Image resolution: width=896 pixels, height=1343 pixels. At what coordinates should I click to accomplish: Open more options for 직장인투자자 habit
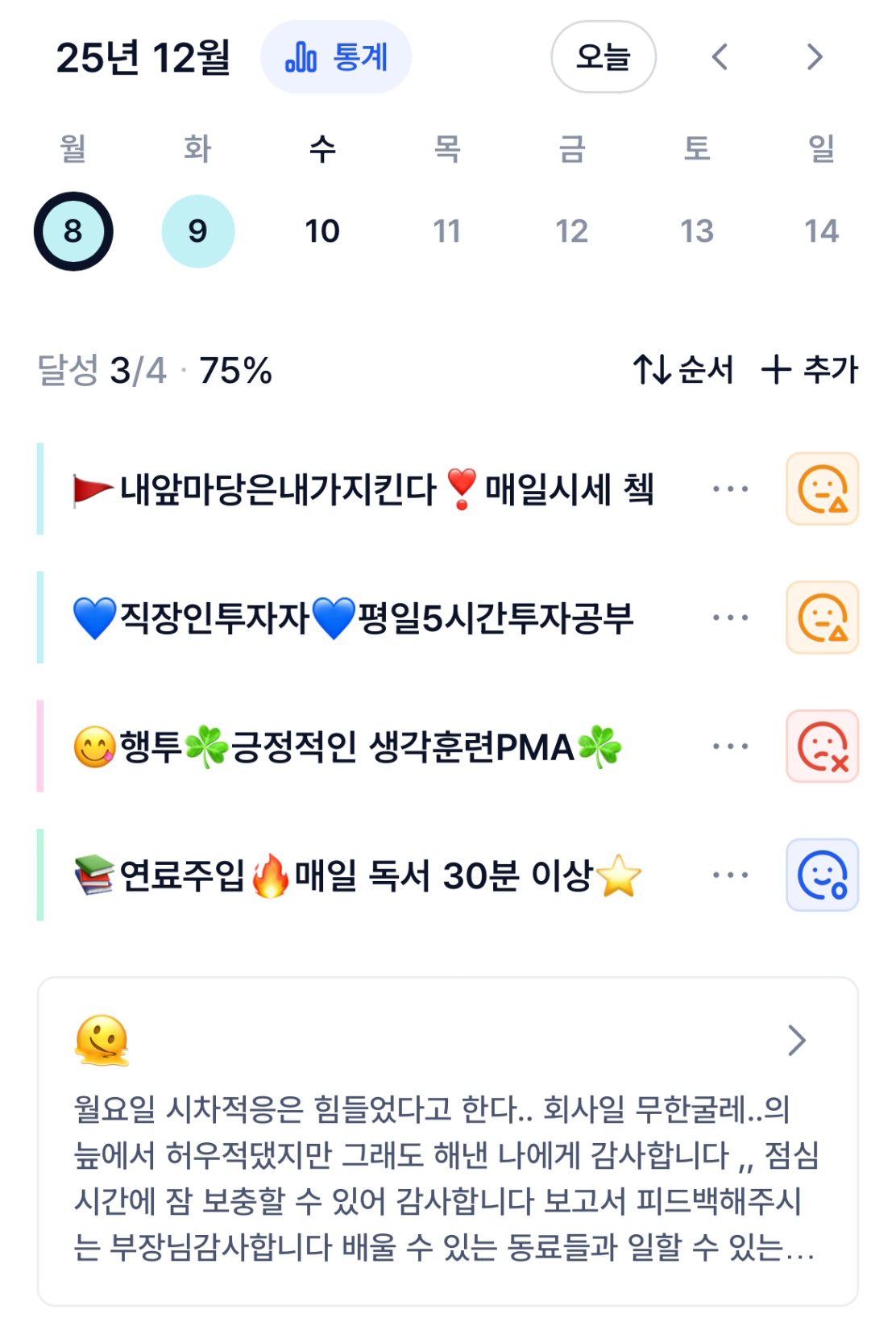click(730, 617)
